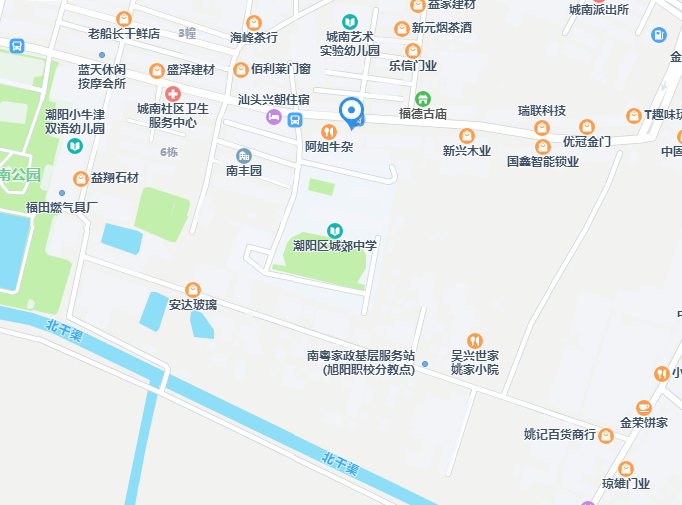The width and height of the screenshot is (682, 505).
Task: Open the 国鑫智能锁业 shop marker
Action: 542,145
